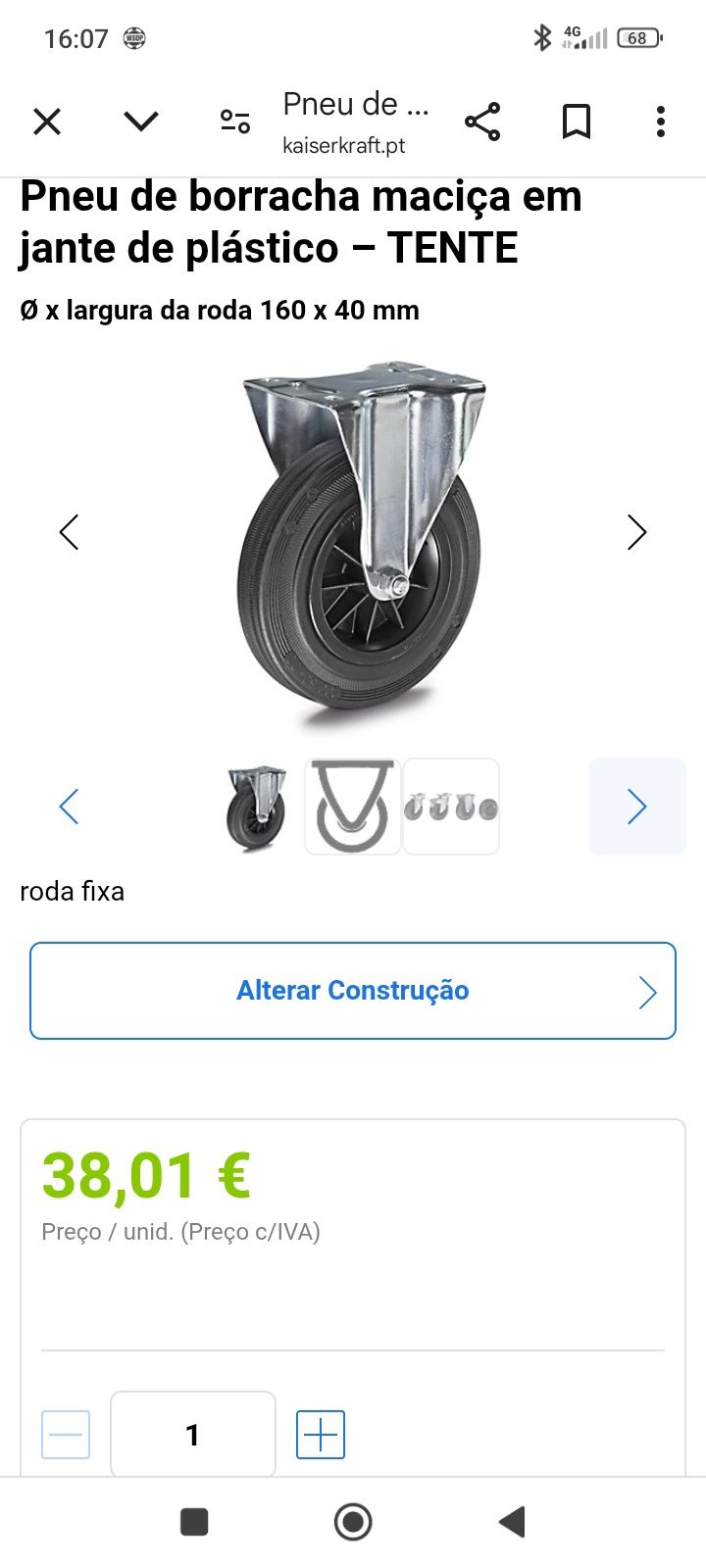Bookmark this page

[577, 122]
